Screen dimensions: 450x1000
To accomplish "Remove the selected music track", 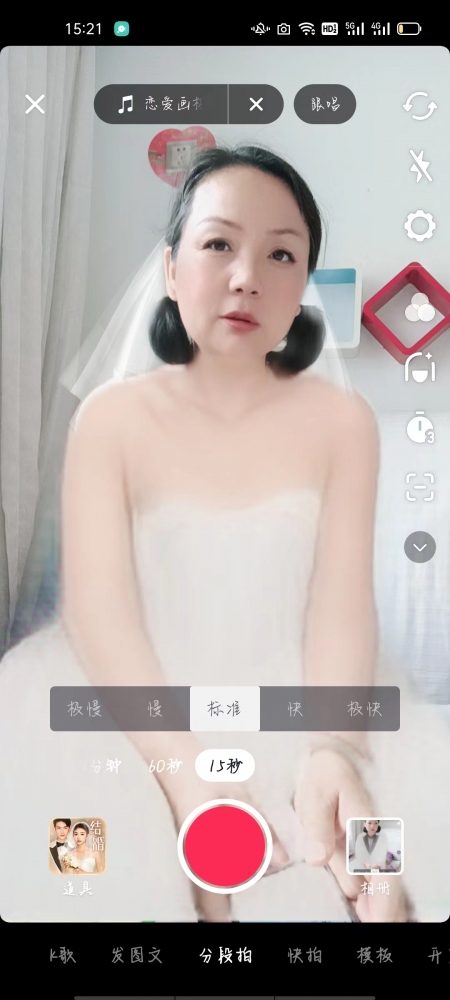I will tap(256, 104).
